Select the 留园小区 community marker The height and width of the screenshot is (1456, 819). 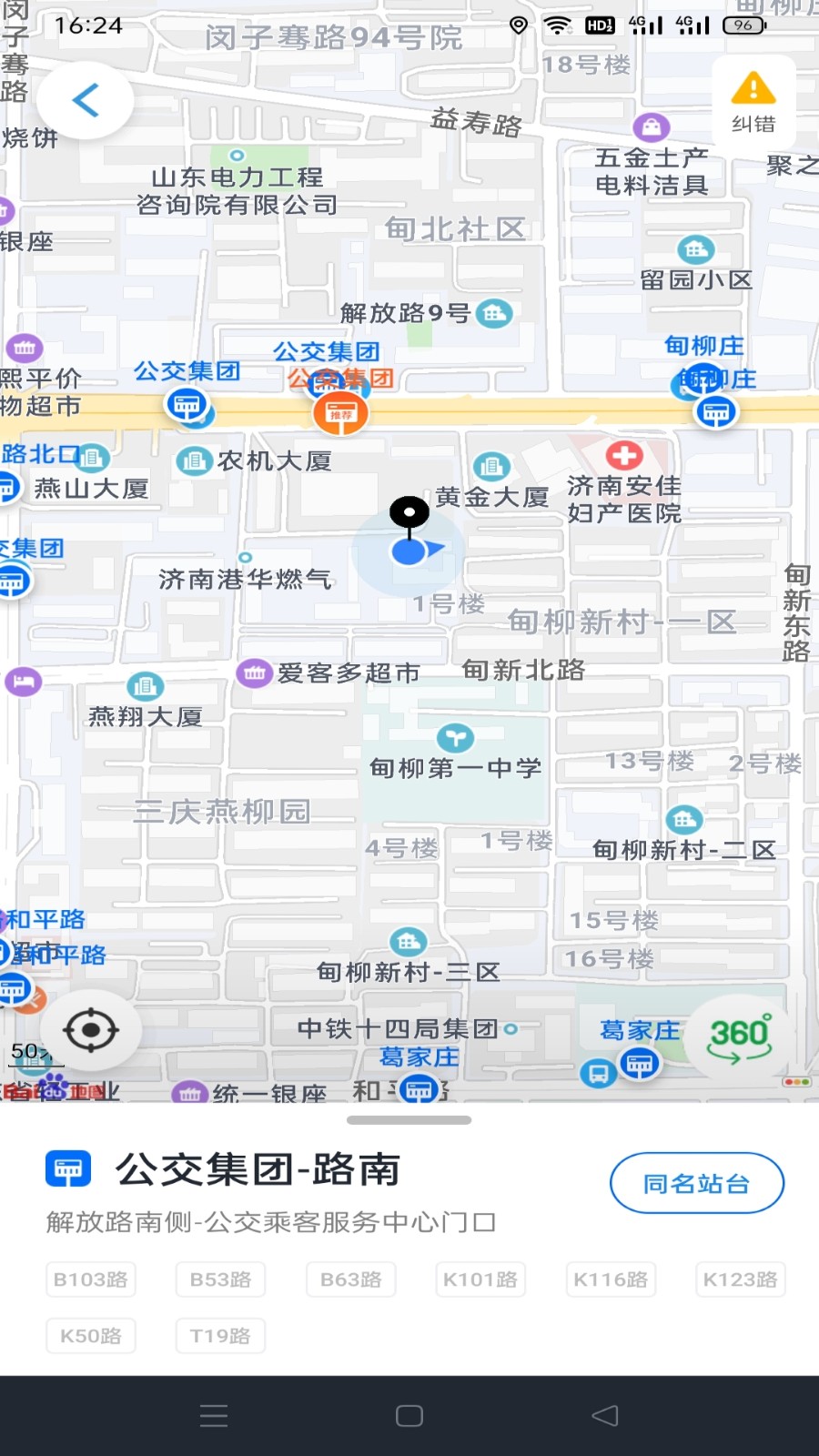point(695,250)
